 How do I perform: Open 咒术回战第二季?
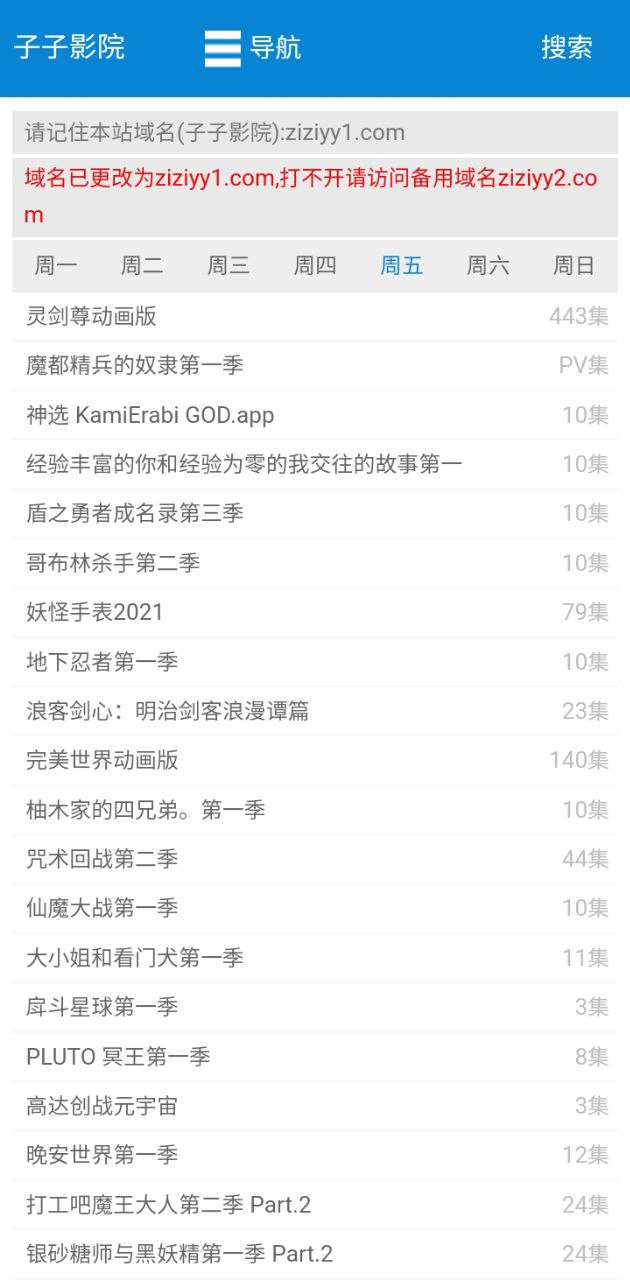(103, 859)
